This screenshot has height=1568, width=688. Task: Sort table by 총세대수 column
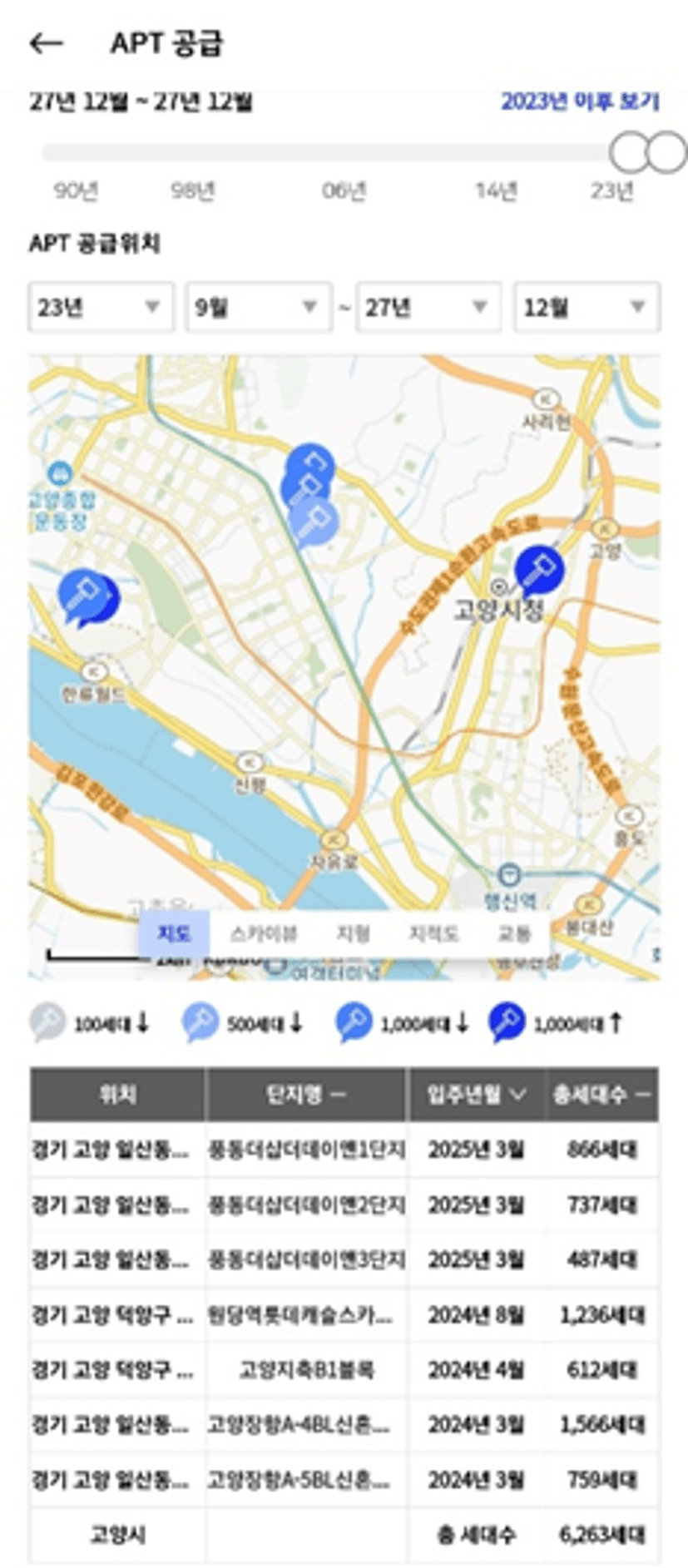[601, 1095]
